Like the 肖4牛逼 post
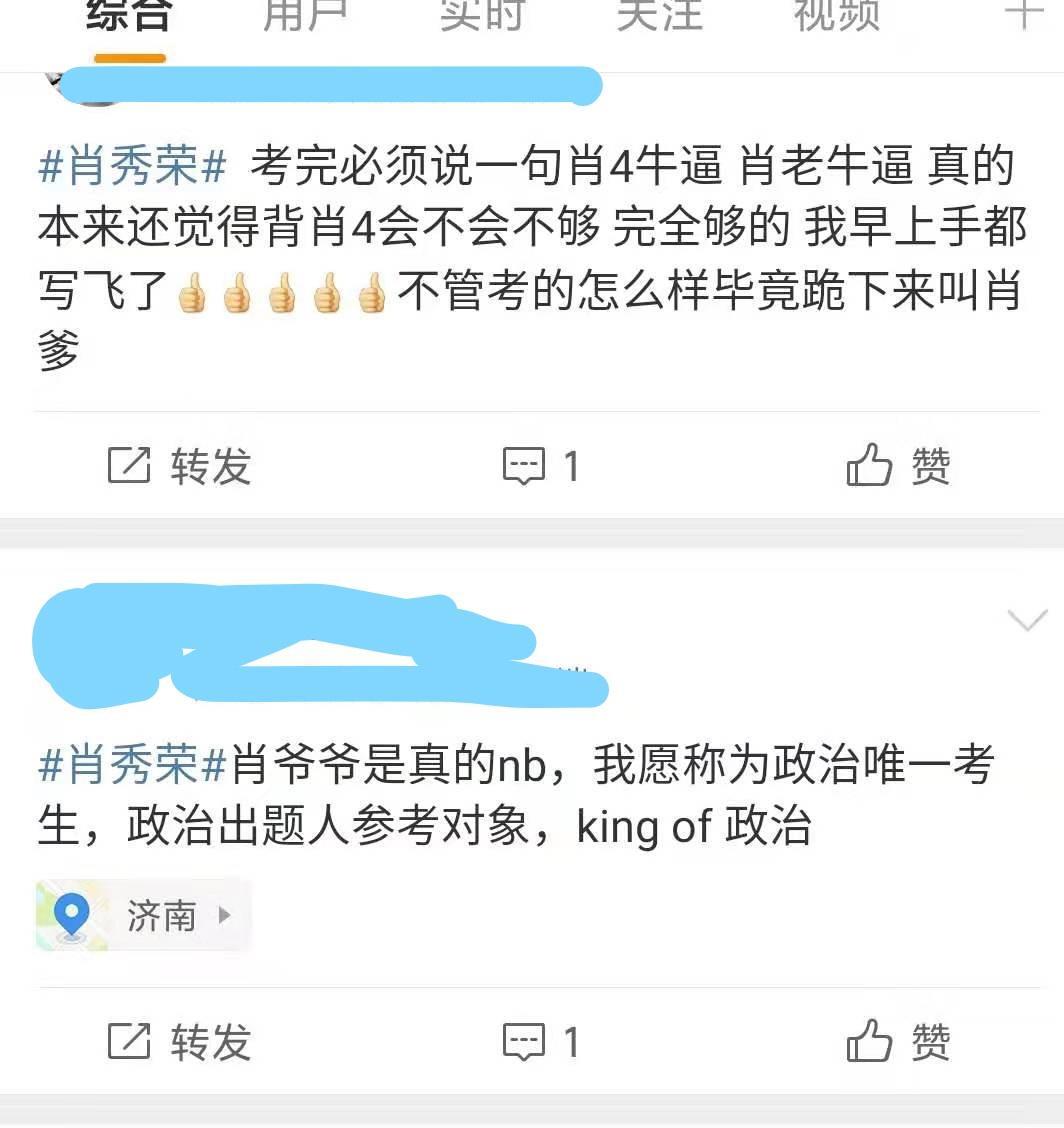Viewport: 1064px width, 1128px height. (898, 466)
